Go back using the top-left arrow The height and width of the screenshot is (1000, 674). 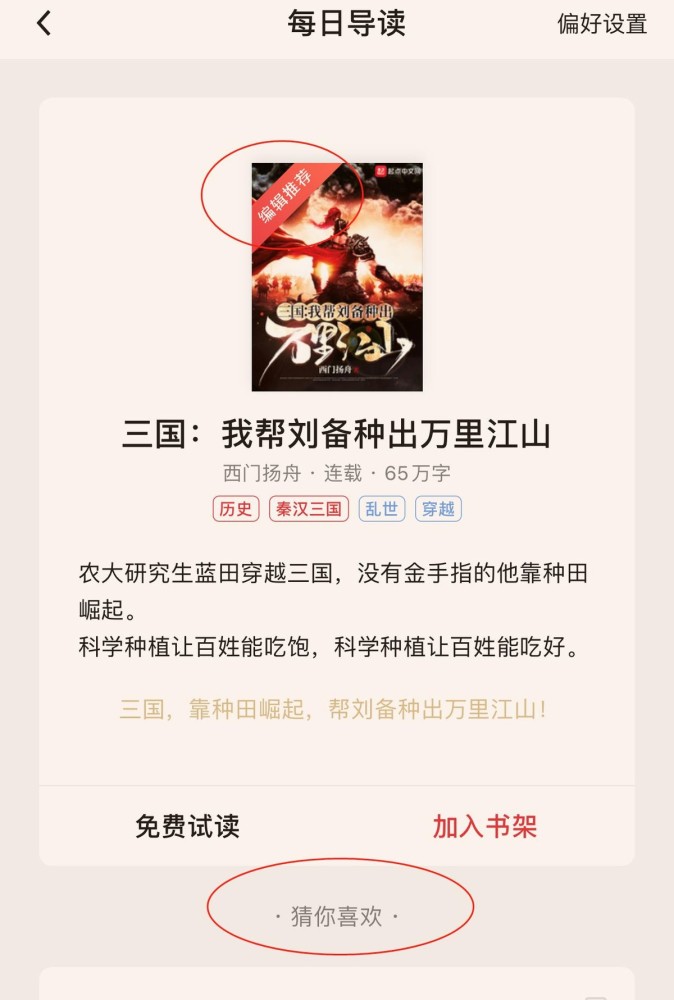pos(44,24)
